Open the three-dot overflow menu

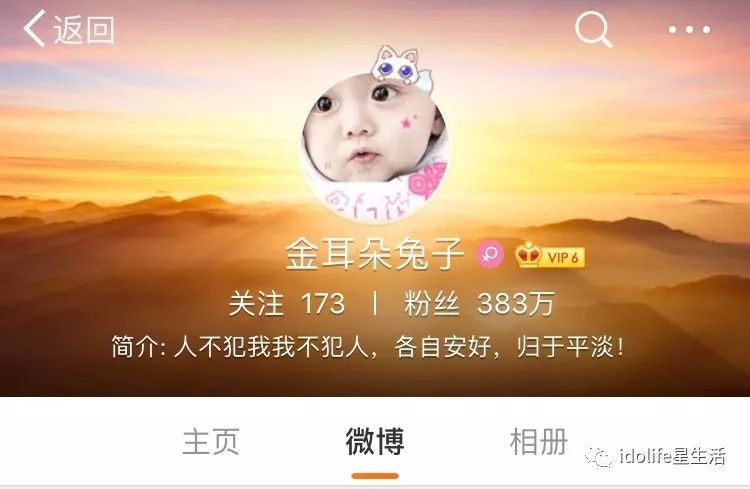pos(689,30)
